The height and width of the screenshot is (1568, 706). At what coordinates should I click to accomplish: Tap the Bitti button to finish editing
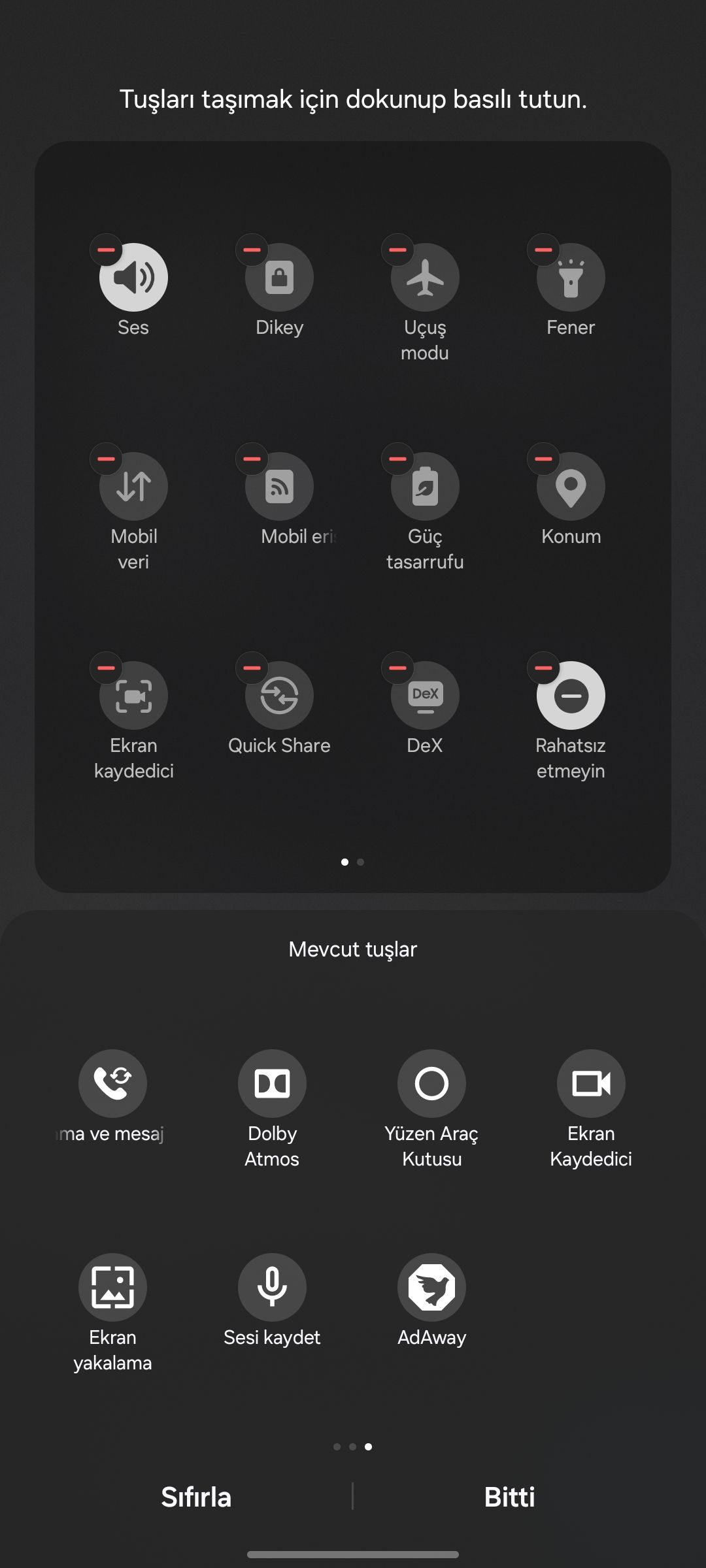[x=510, y=1496]
